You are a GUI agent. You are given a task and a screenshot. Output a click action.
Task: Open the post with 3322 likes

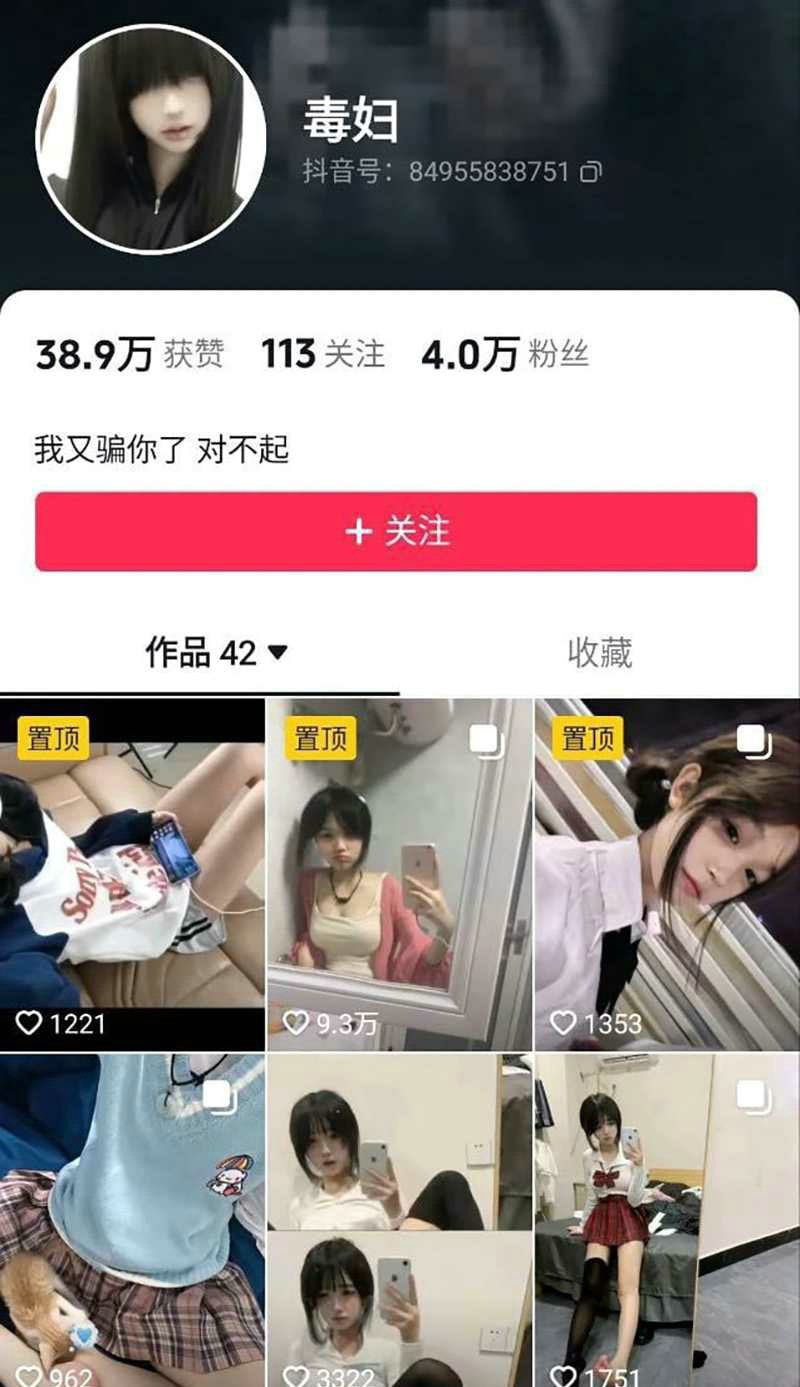point(399,1220)
